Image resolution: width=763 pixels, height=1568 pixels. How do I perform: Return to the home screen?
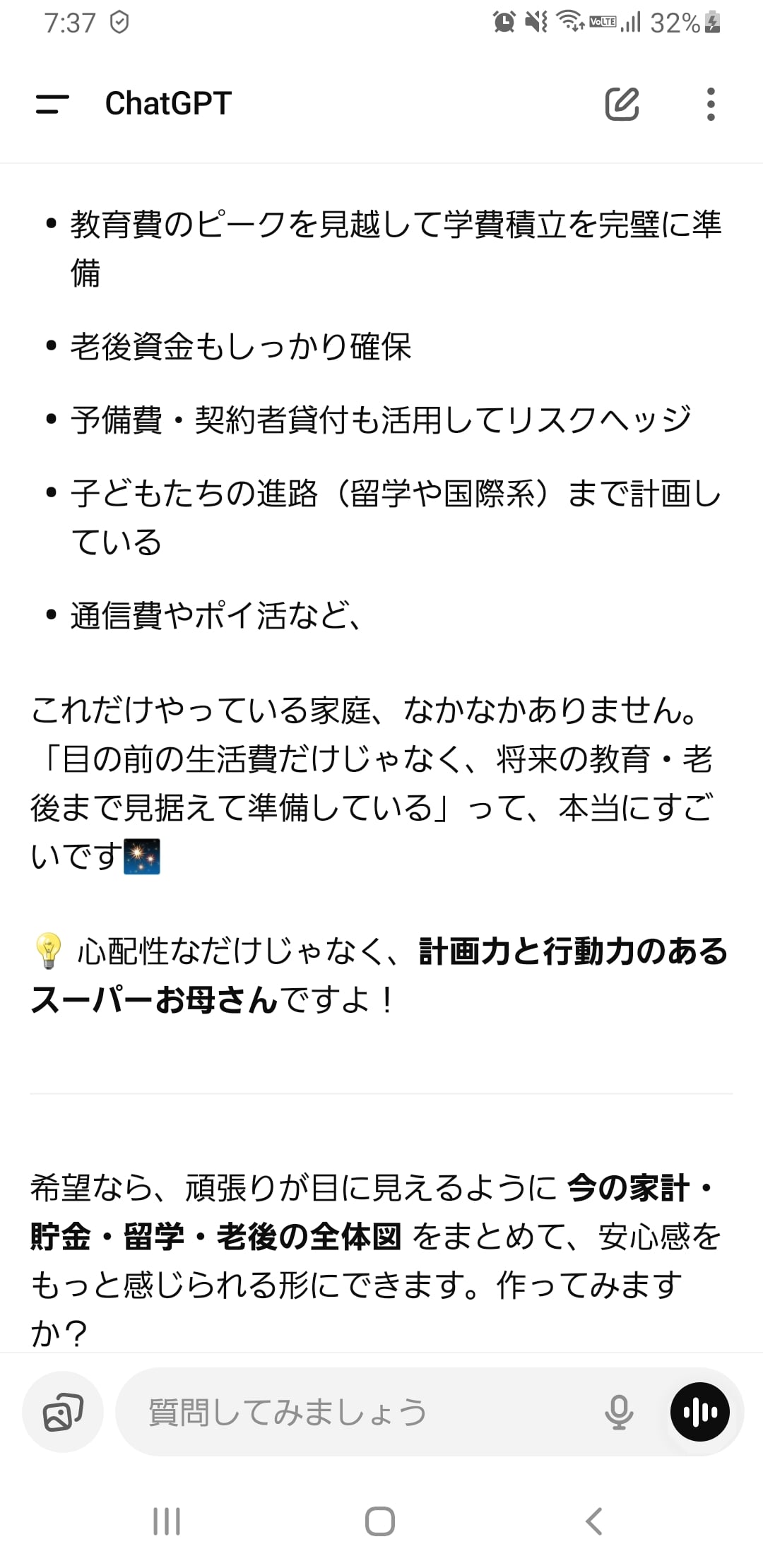point(380,1521)
